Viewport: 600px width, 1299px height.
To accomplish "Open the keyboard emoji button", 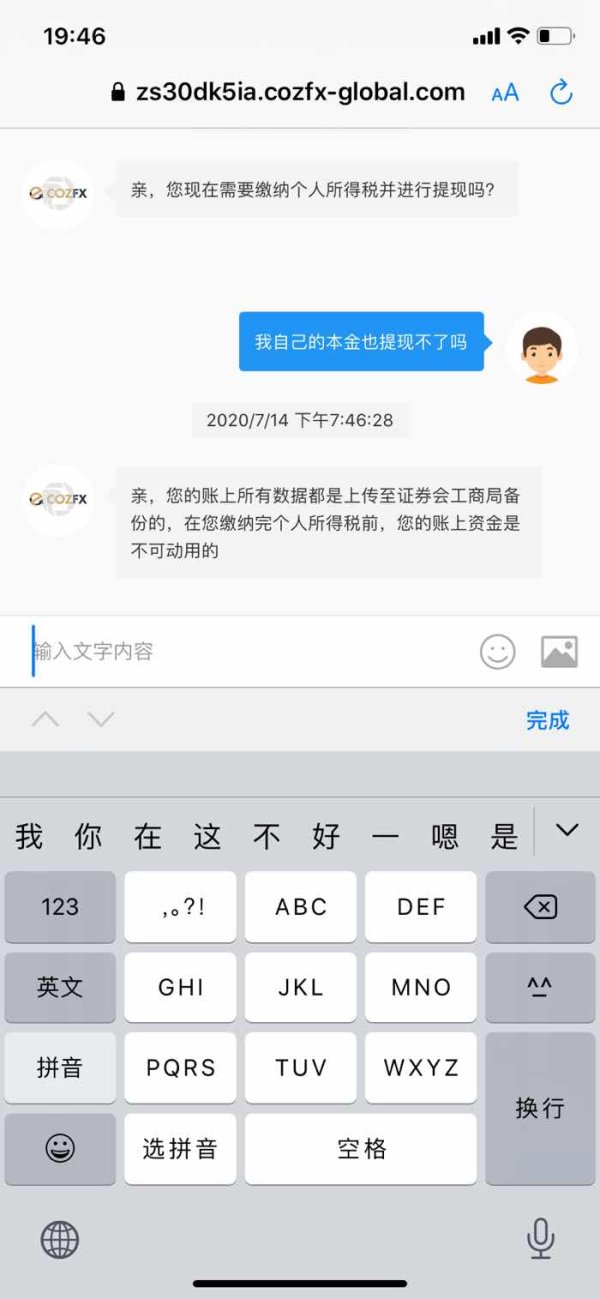I will pyautogui.click(x=60, y=1149).
